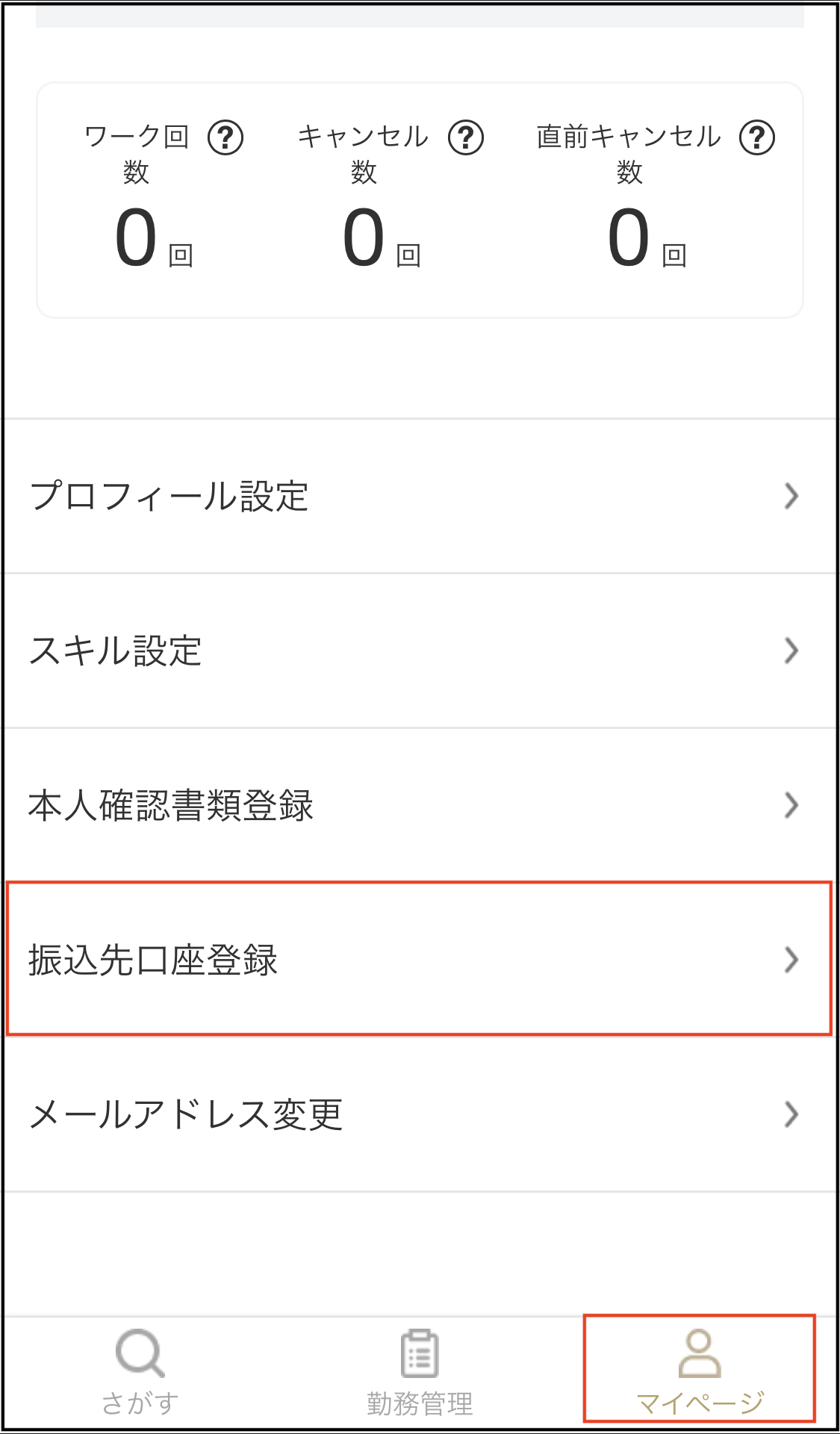
Task: Open 本人確認書類登録
Action: click(418, 805)
